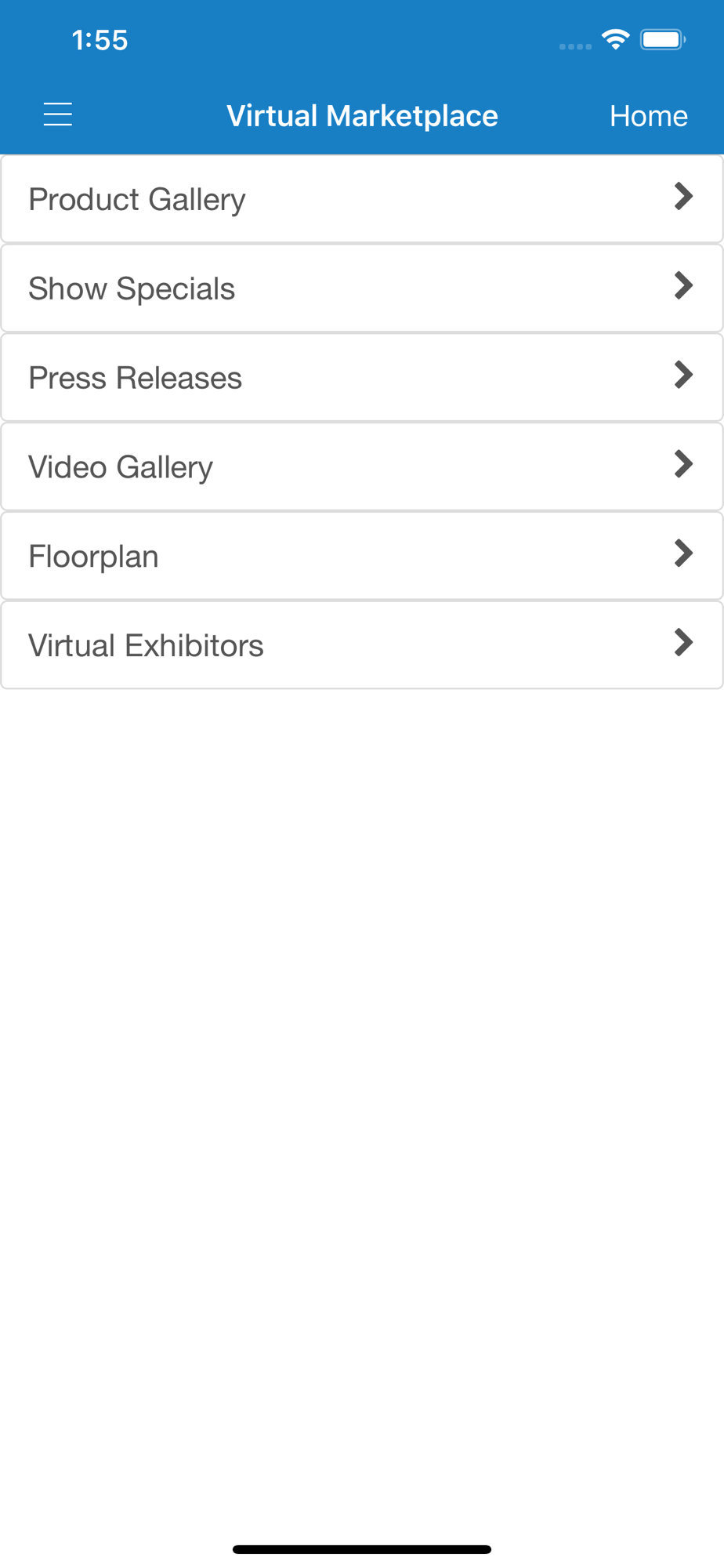Image resolution: width=724 pixels, height=1568 pixels.
Task: Open the Video Gallery row
Action: tap(362, 467)
